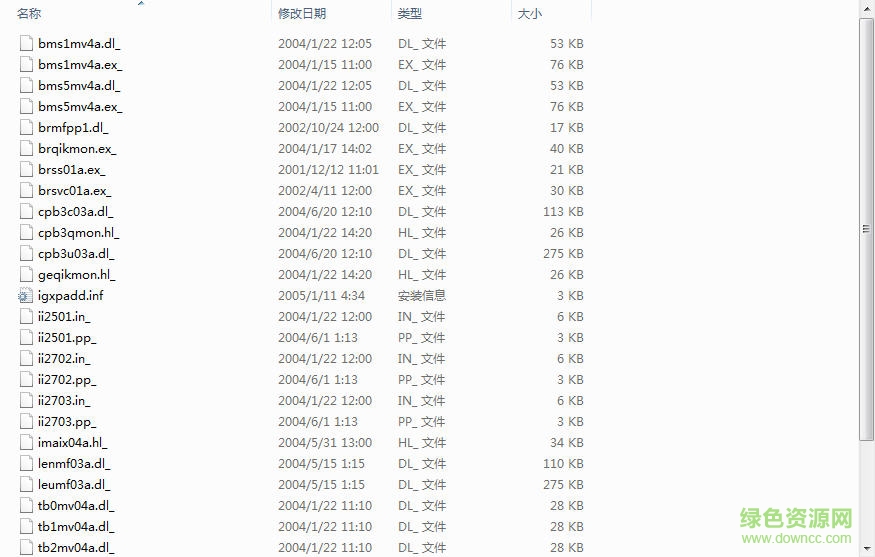Pick the tb1mv04a.dl_ file
Screen dimensions: 875x557
click(x=76, y=527)
